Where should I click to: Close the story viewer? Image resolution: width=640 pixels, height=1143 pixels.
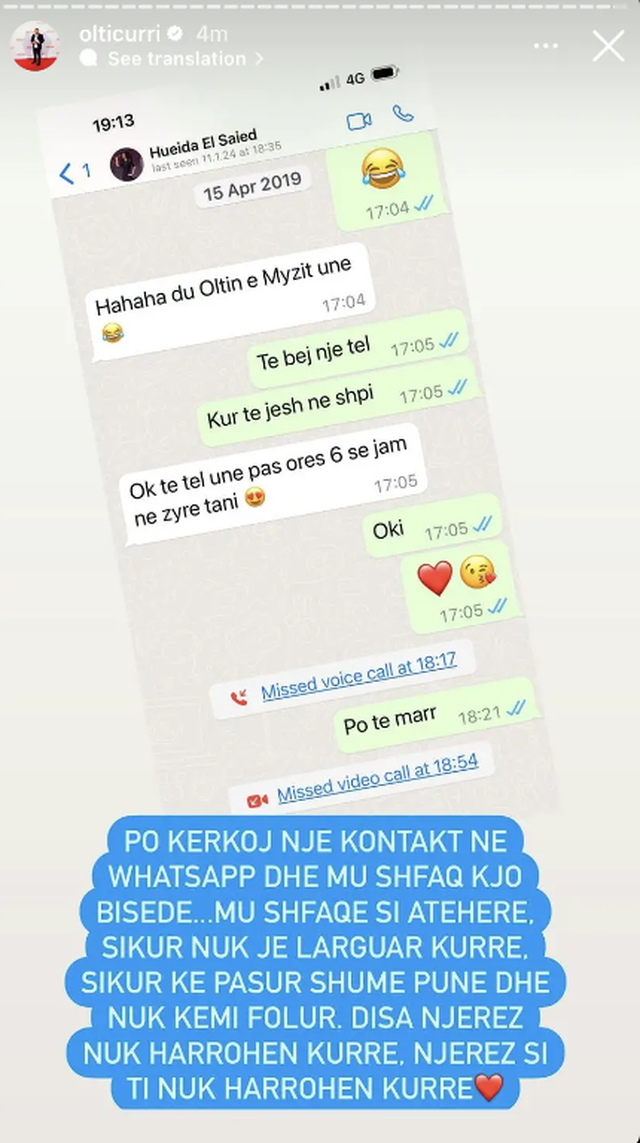608,46
